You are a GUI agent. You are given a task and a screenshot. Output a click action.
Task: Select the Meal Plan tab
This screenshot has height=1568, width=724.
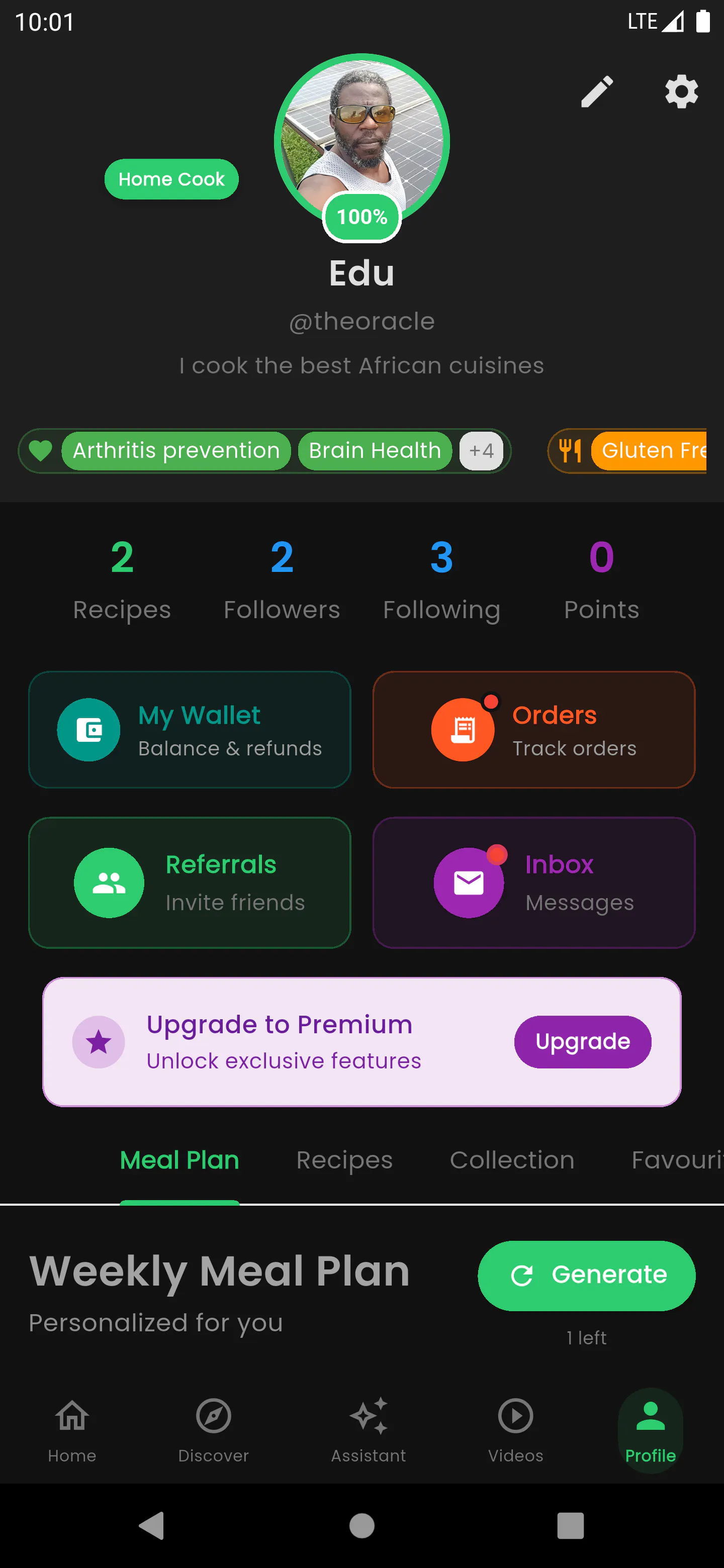point(179,1160)
